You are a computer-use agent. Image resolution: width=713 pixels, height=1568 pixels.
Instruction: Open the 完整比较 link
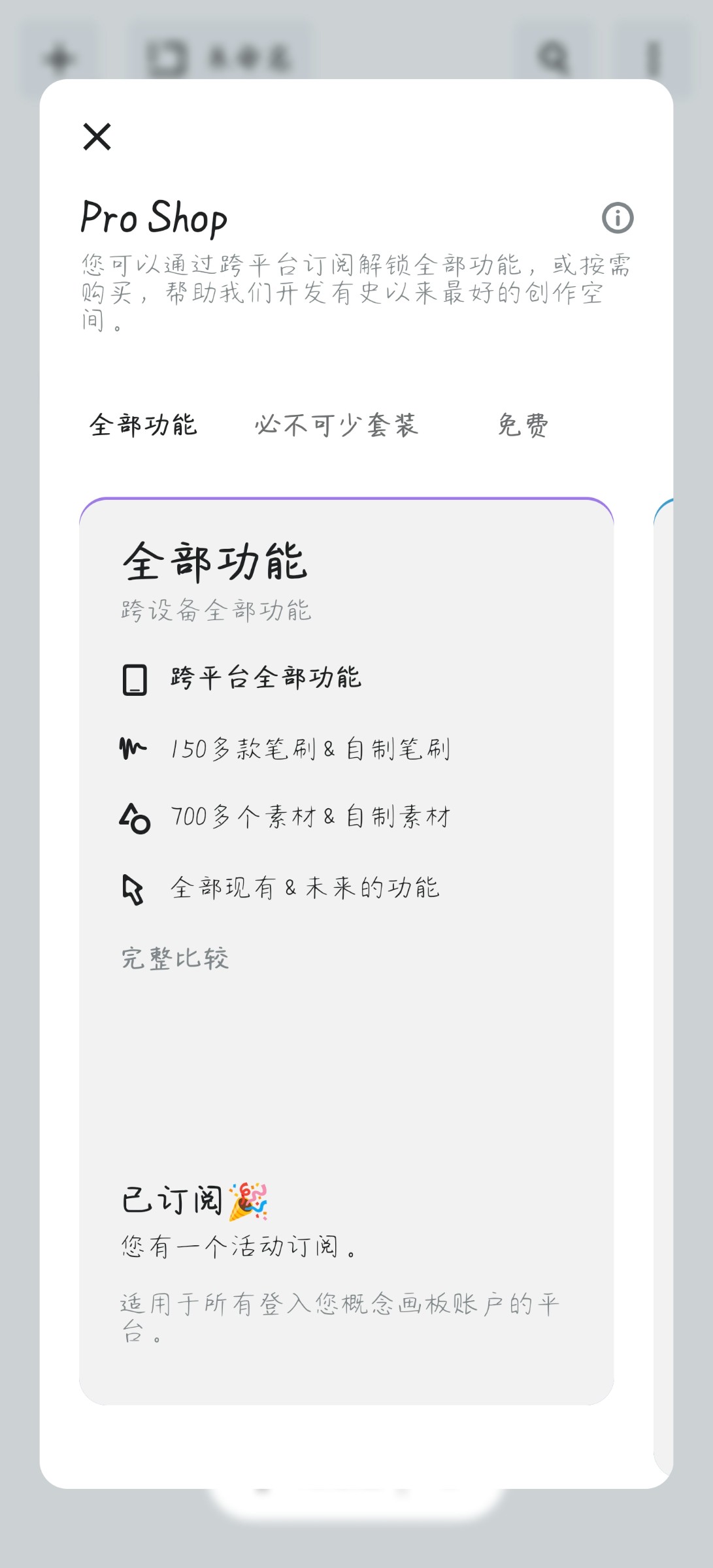pos(175,958)
